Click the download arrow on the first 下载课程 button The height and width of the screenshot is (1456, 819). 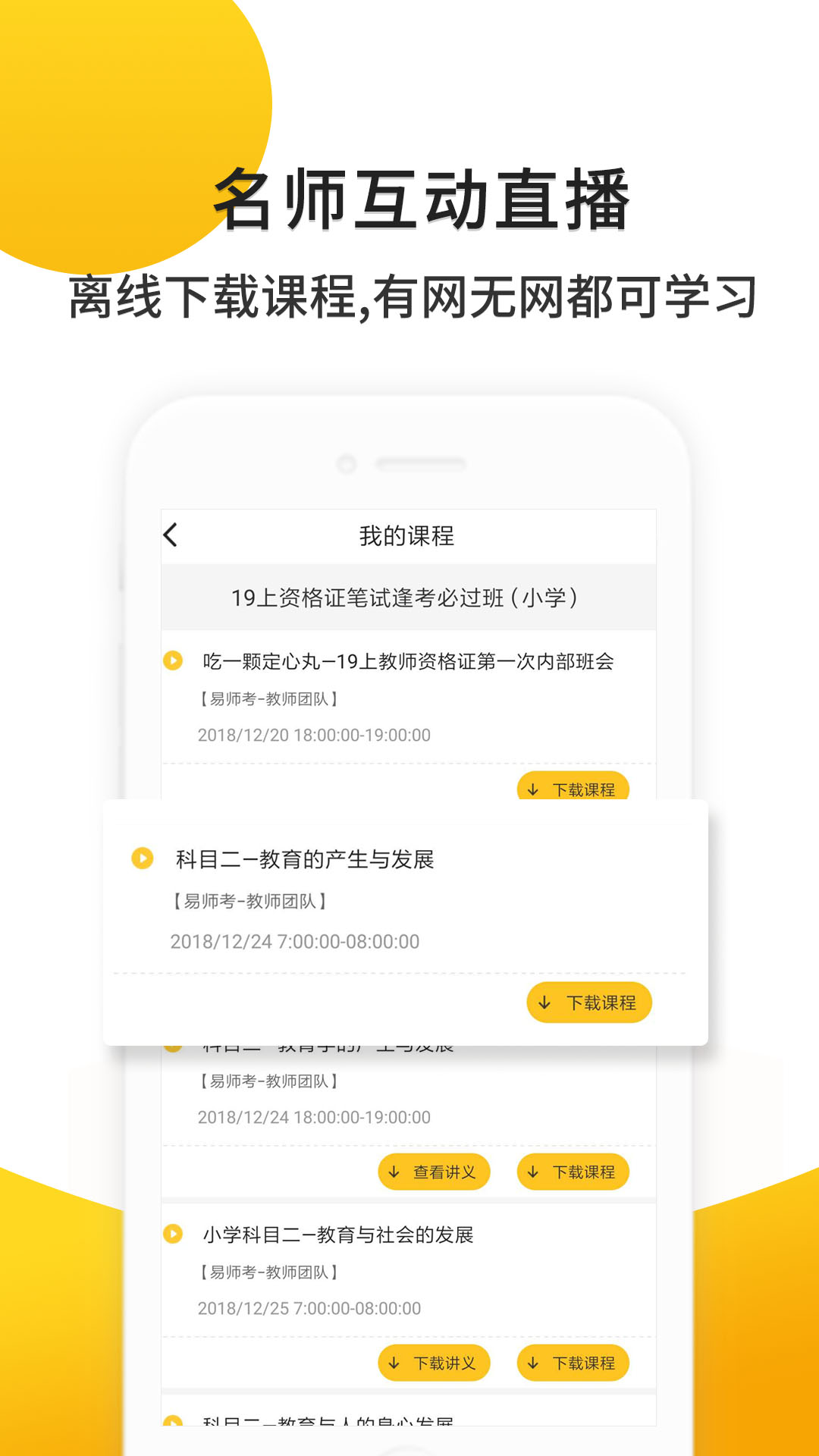tap(532, 789)
